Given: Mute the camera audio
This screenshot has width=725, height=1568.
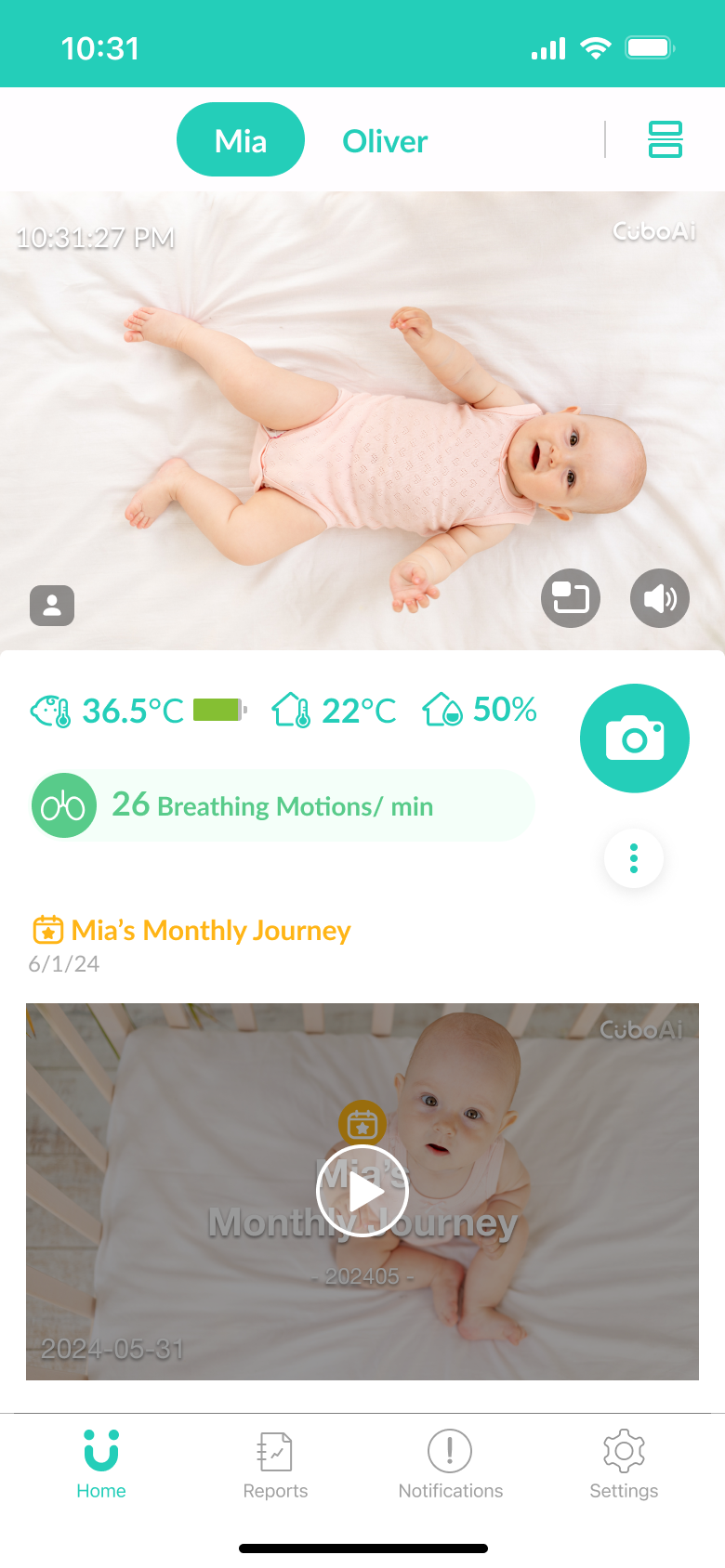Looking at the screenshot, I should (660, 597).
